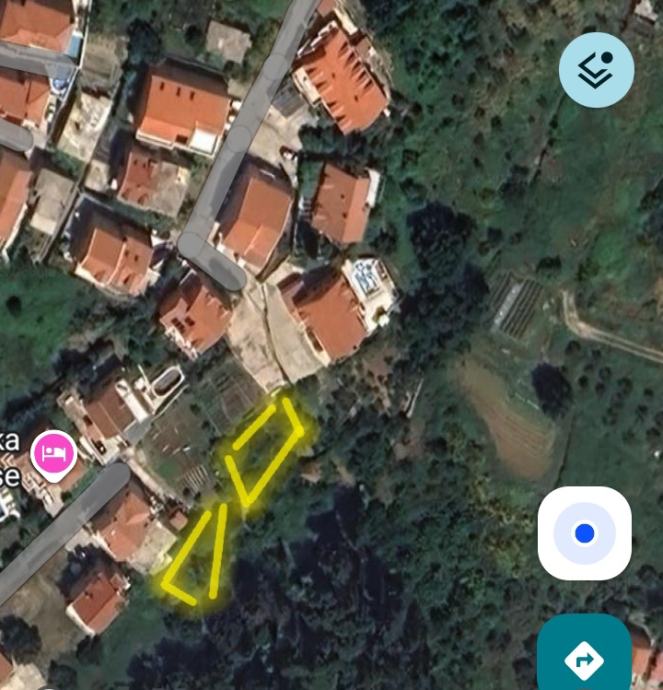Image resolution: width=663 pixels, height=690 pixels.
Task: Open the pink hotel map pin
Action: (x=55, y=455)
